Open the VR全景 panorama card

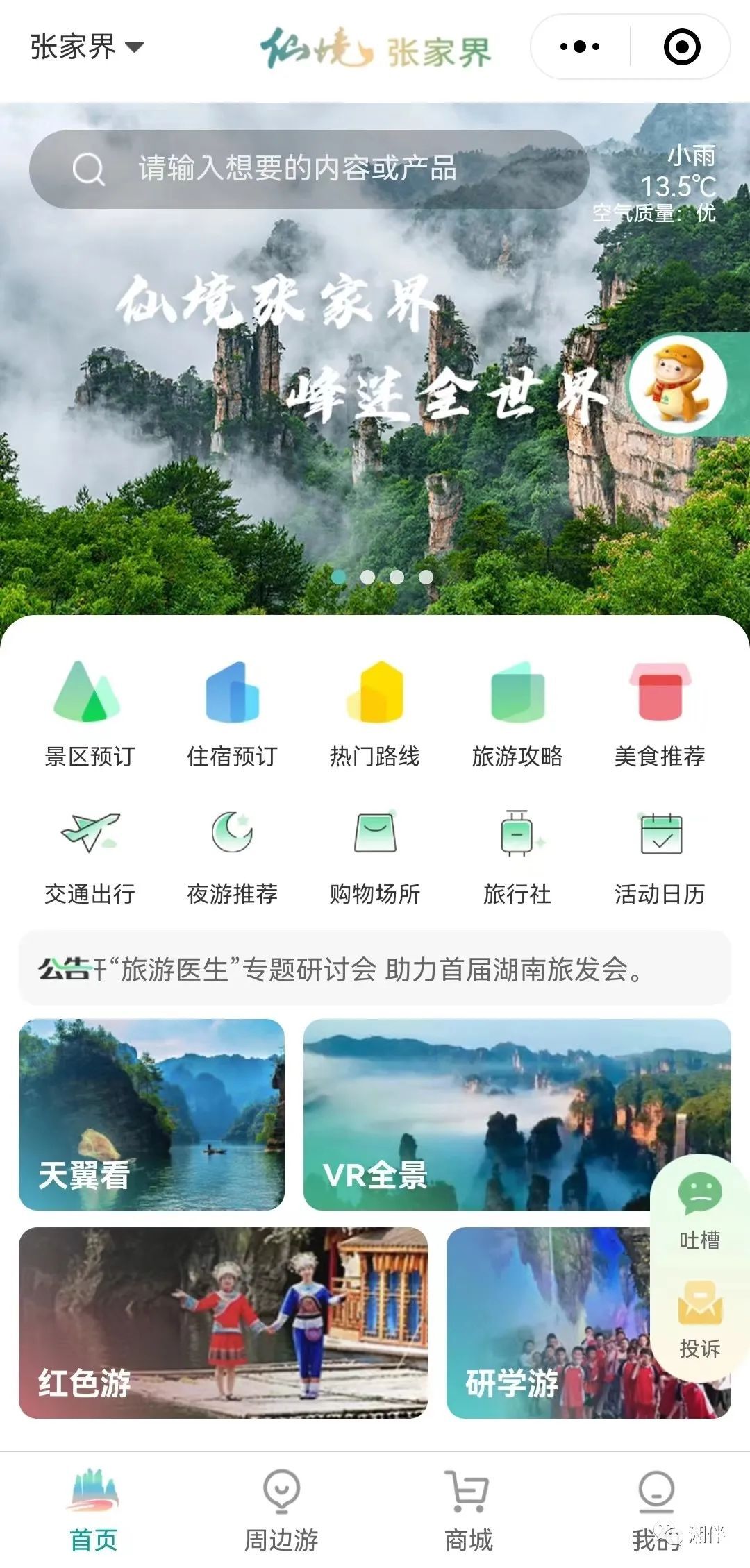[479, 1115]
